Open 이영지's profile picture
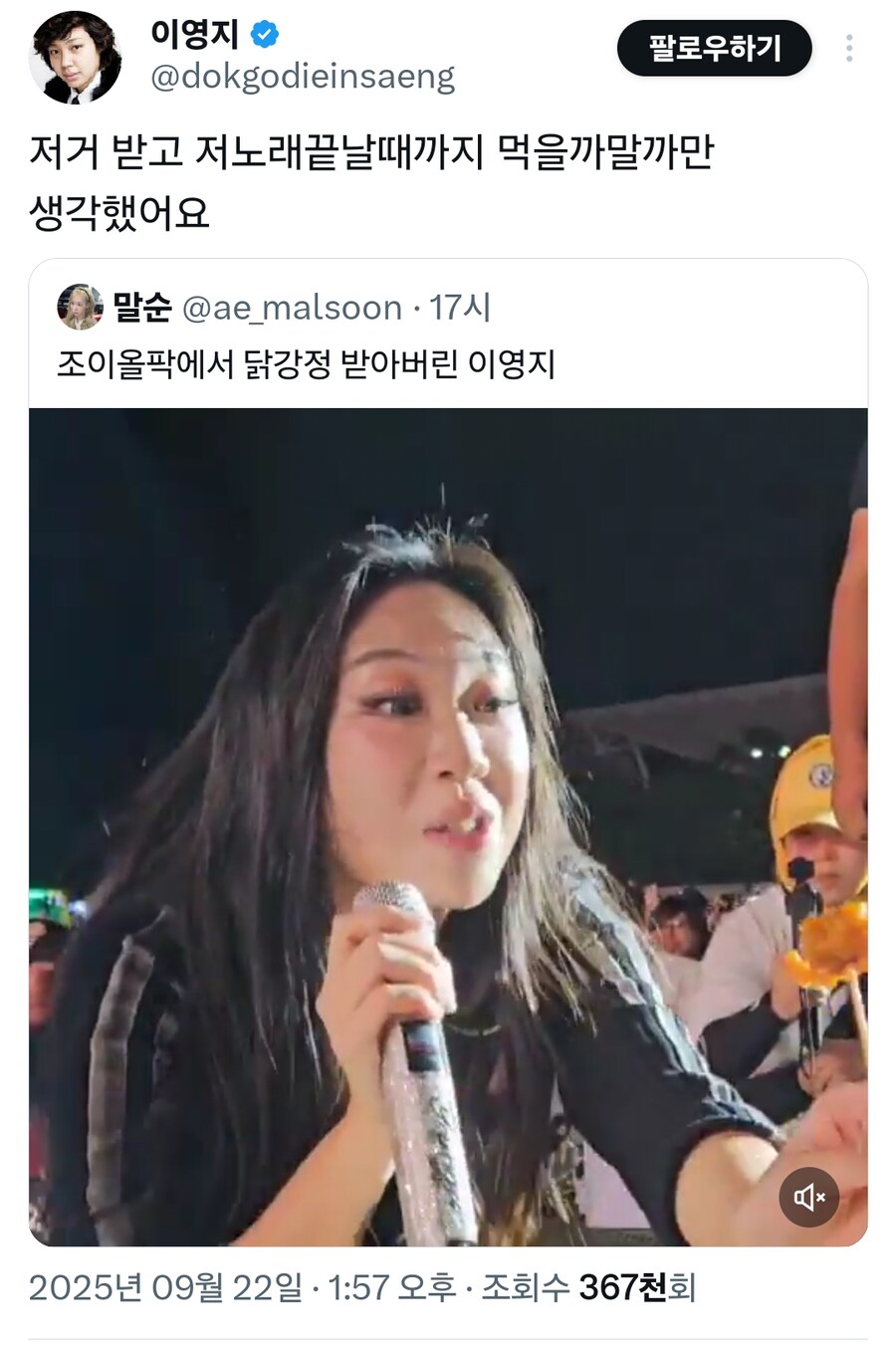Screen dimensions: 896x1347 click(75, 57)
